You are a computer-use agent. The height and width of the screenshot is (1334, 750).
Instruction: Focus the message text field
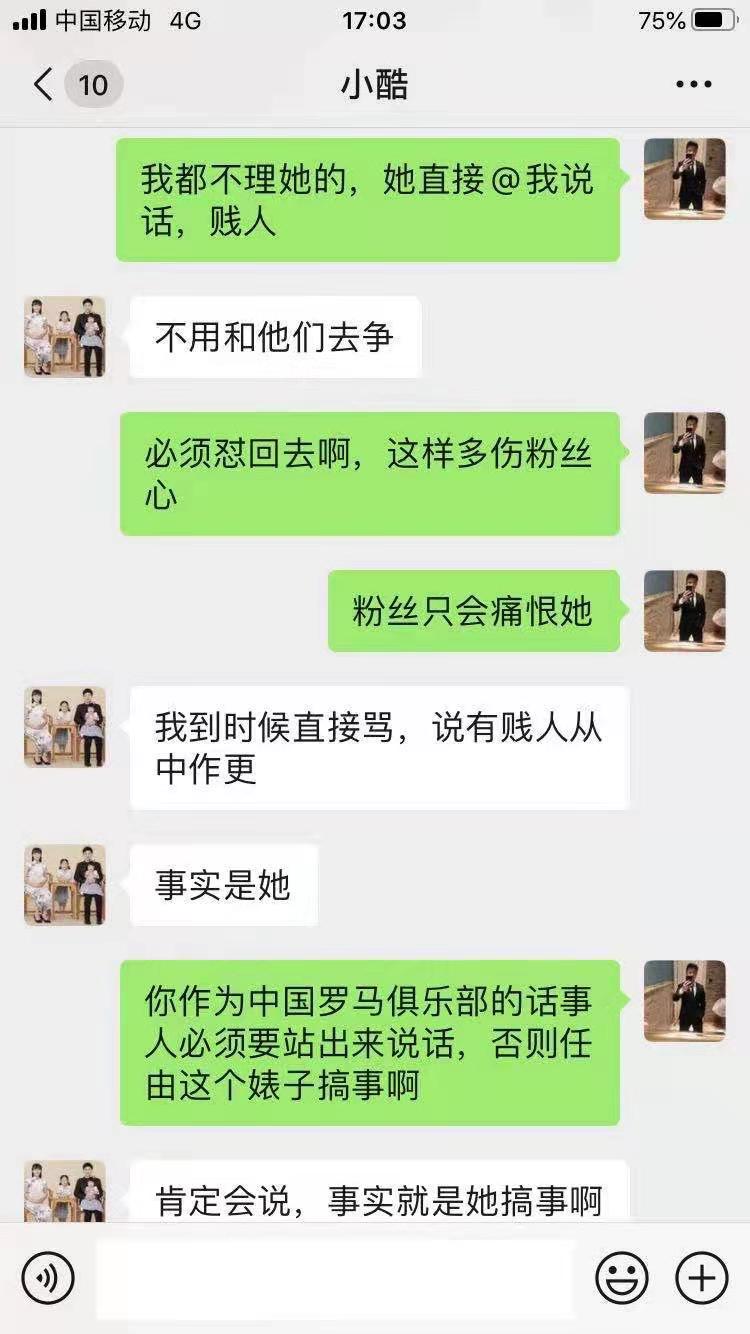click(335, 1277)
